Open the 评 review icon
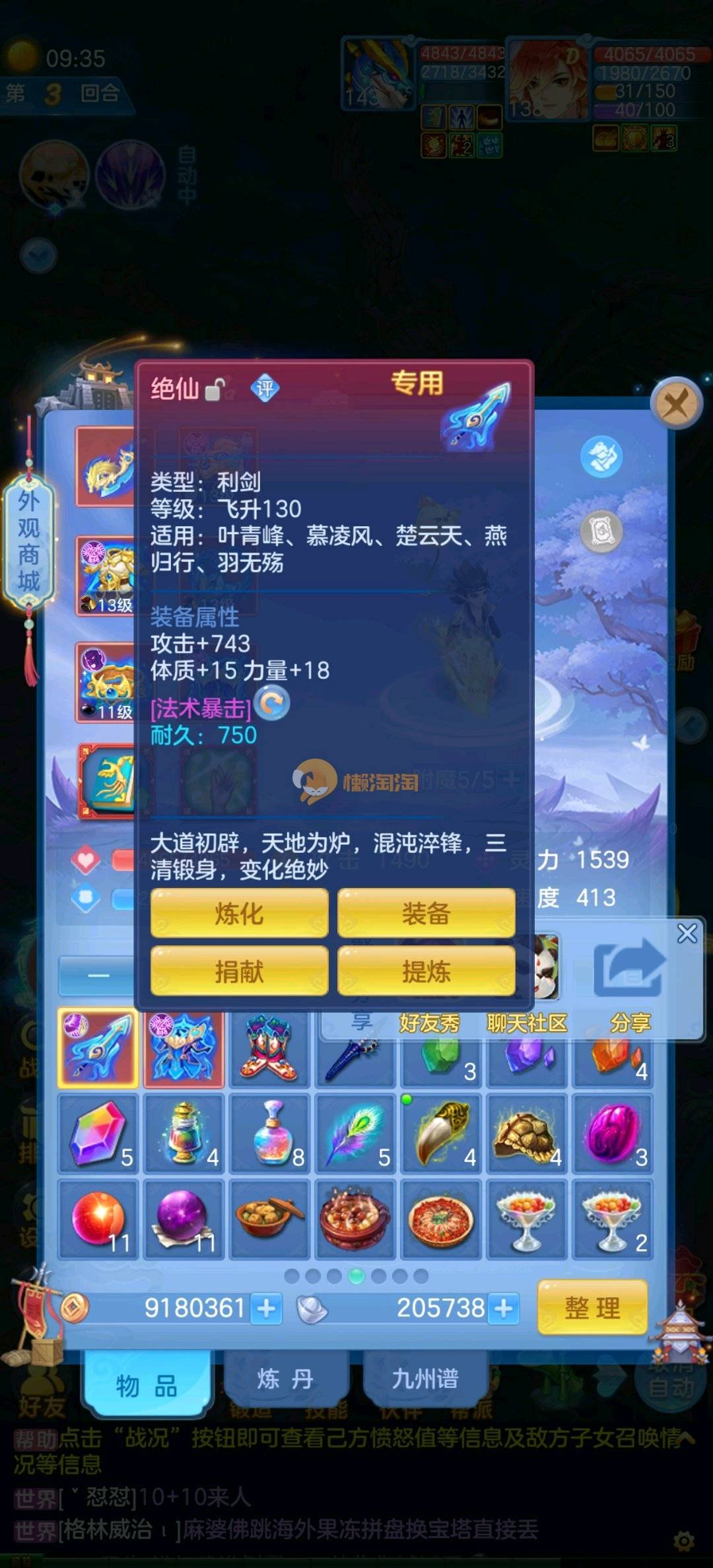Screen dimensions: 713x1568 tap(265, 388)
